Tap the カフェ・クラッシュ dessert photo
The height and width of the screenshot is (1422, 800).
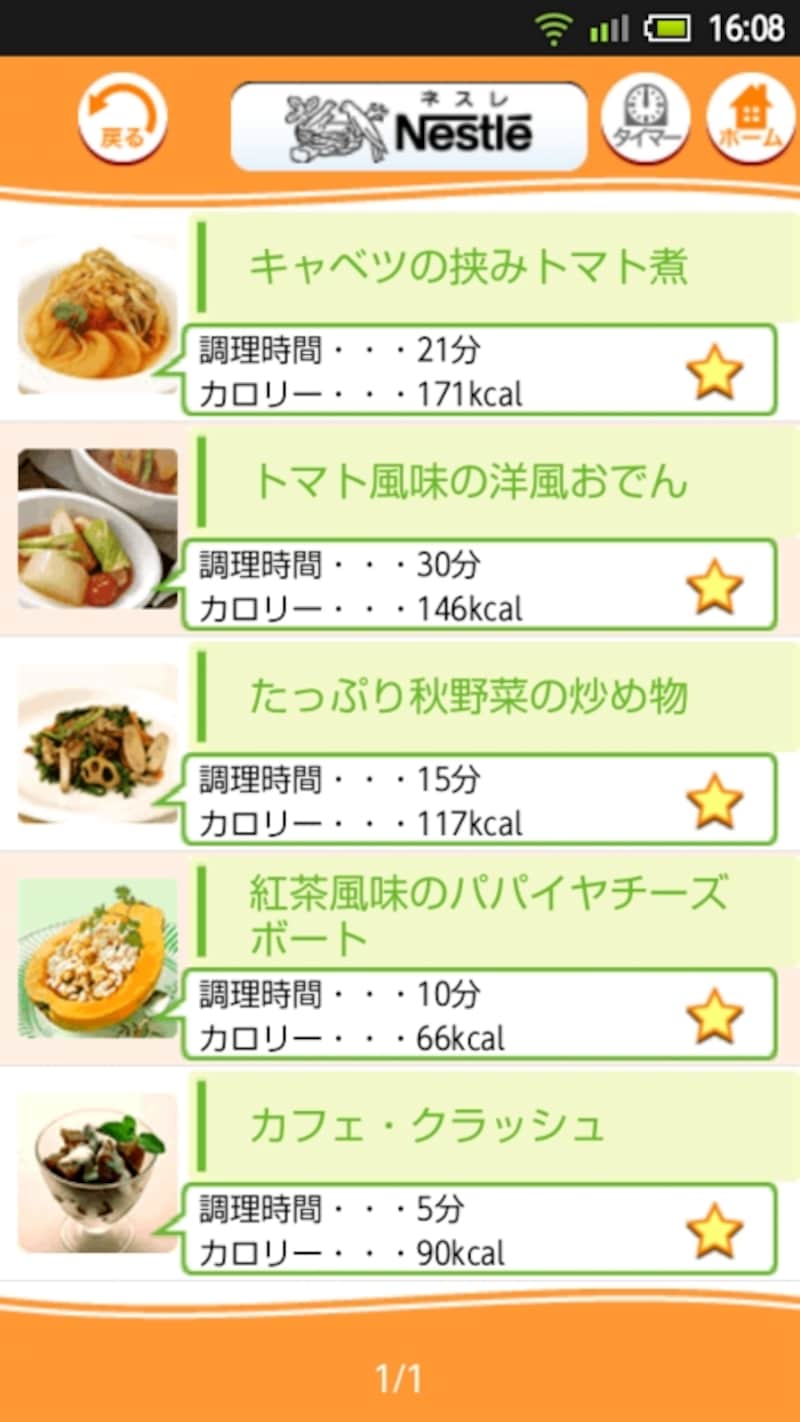click(x=98, y=1173)
